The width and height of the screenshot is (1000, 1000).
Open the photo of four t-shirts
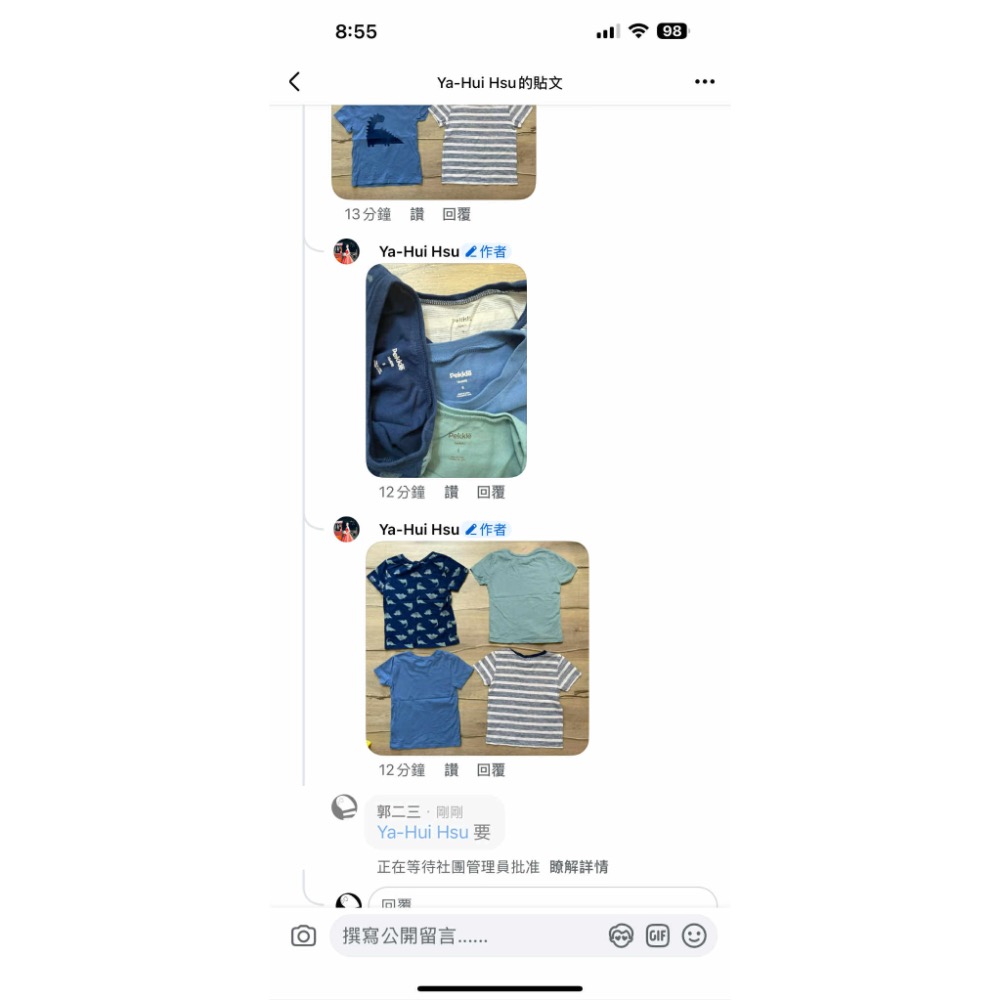[477, 647]
